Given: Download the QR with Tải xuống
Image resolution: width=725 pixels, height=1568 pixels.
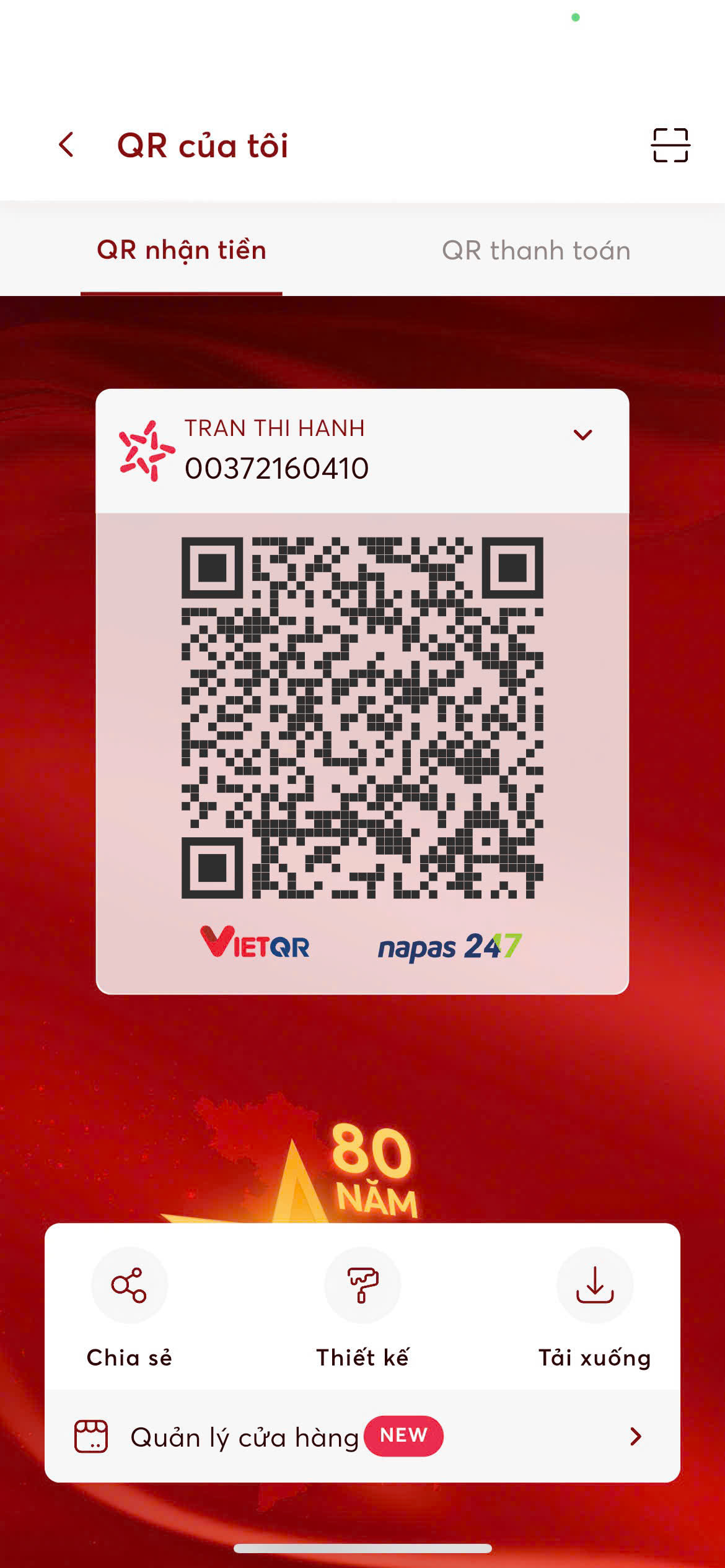Looking at the screenshot, I should [594, 1287].
